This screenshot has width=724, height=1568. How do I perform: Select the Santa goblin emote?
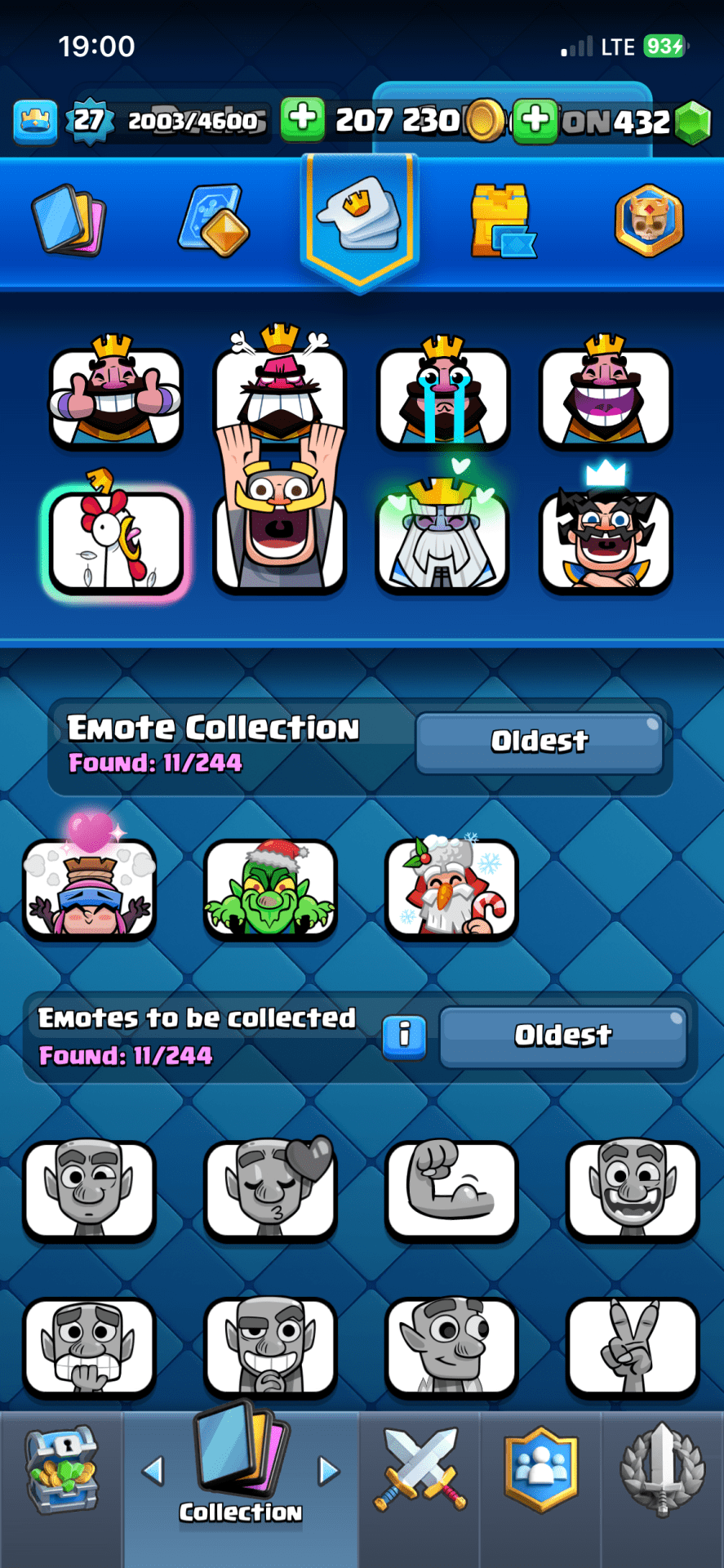270,890
